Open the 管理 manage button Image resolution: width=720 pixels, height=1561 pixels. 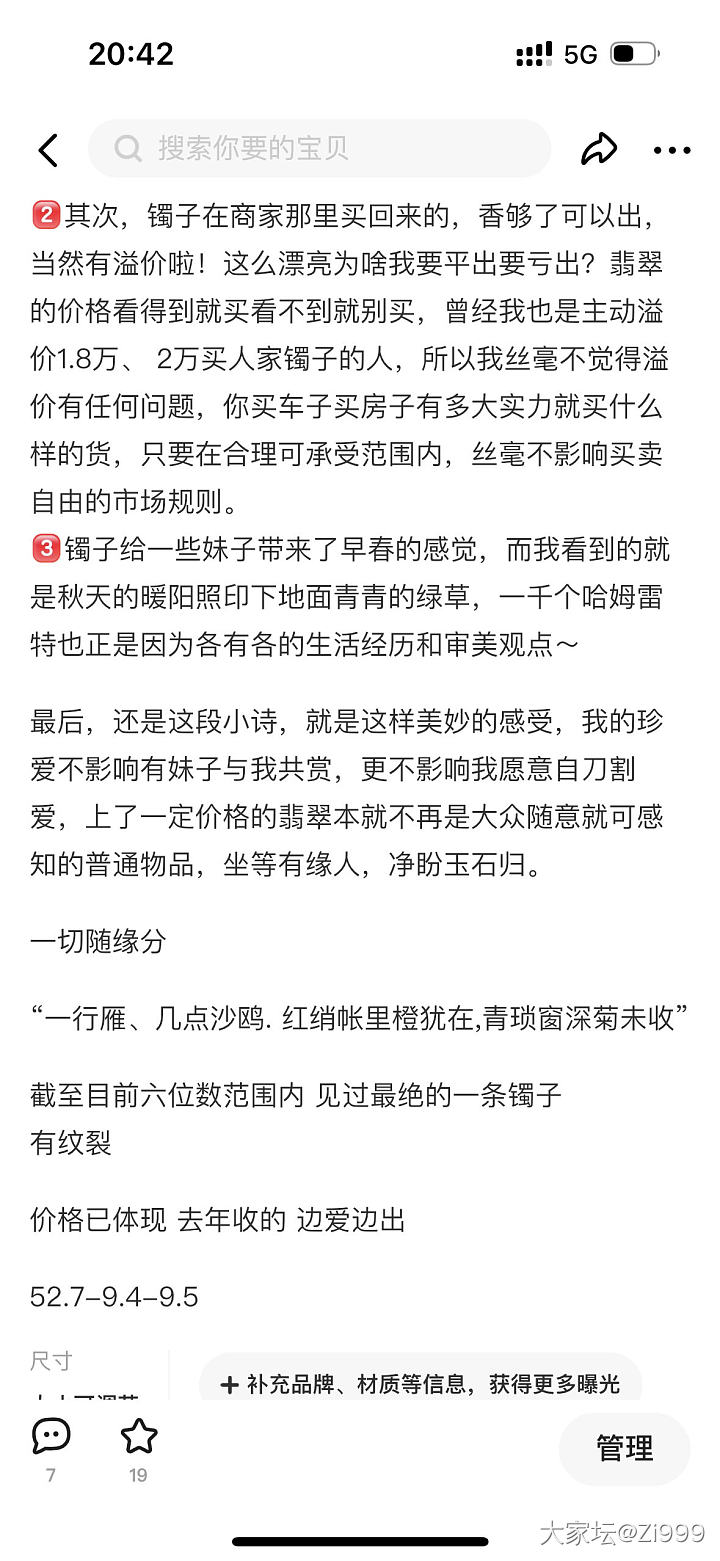[x=624, y=1448]
